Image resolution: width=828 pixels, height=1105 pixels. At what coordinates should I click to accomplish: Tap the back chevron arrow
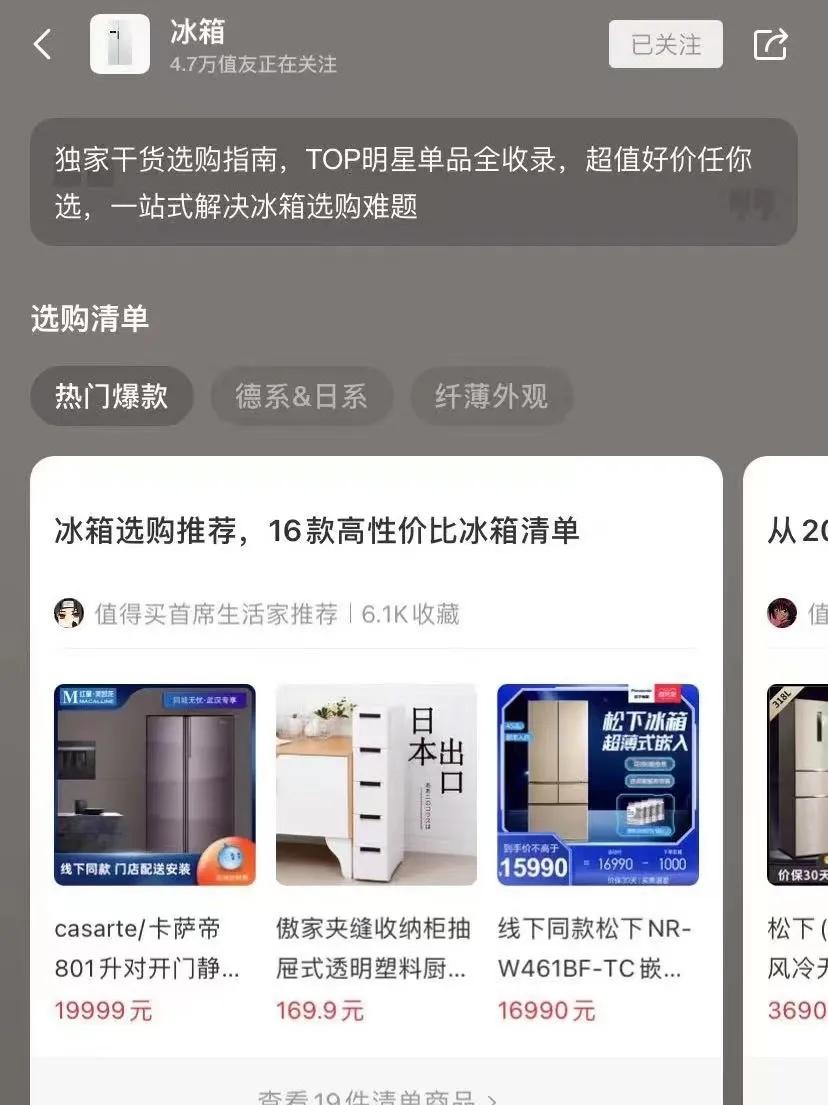coord(42,44)
